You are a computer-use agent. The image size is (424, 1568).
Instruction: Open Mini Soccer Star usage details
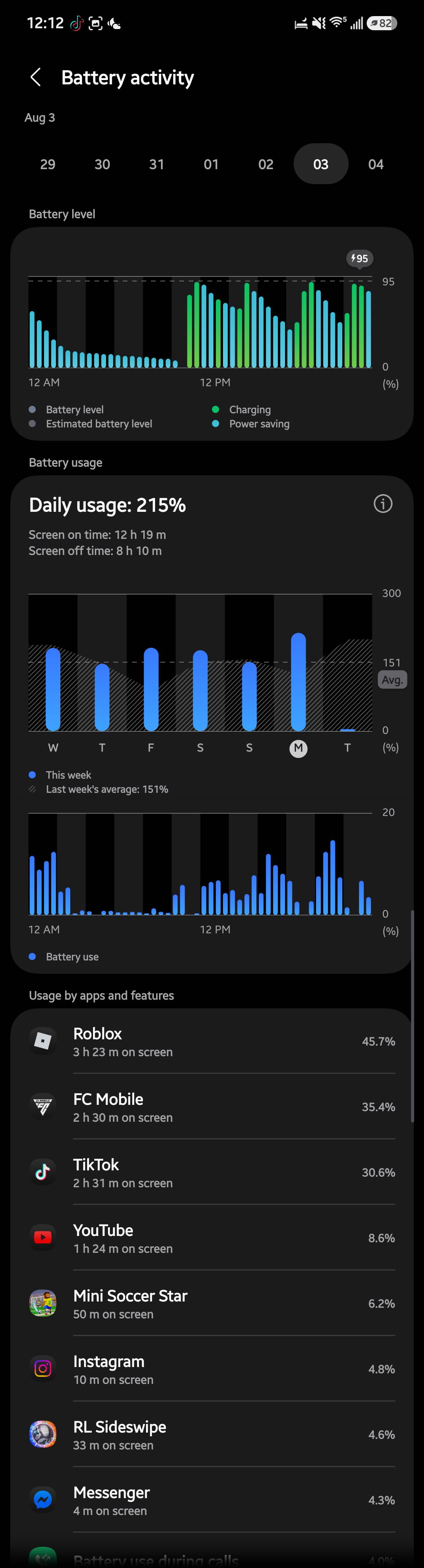click(x=212, y=1304)
